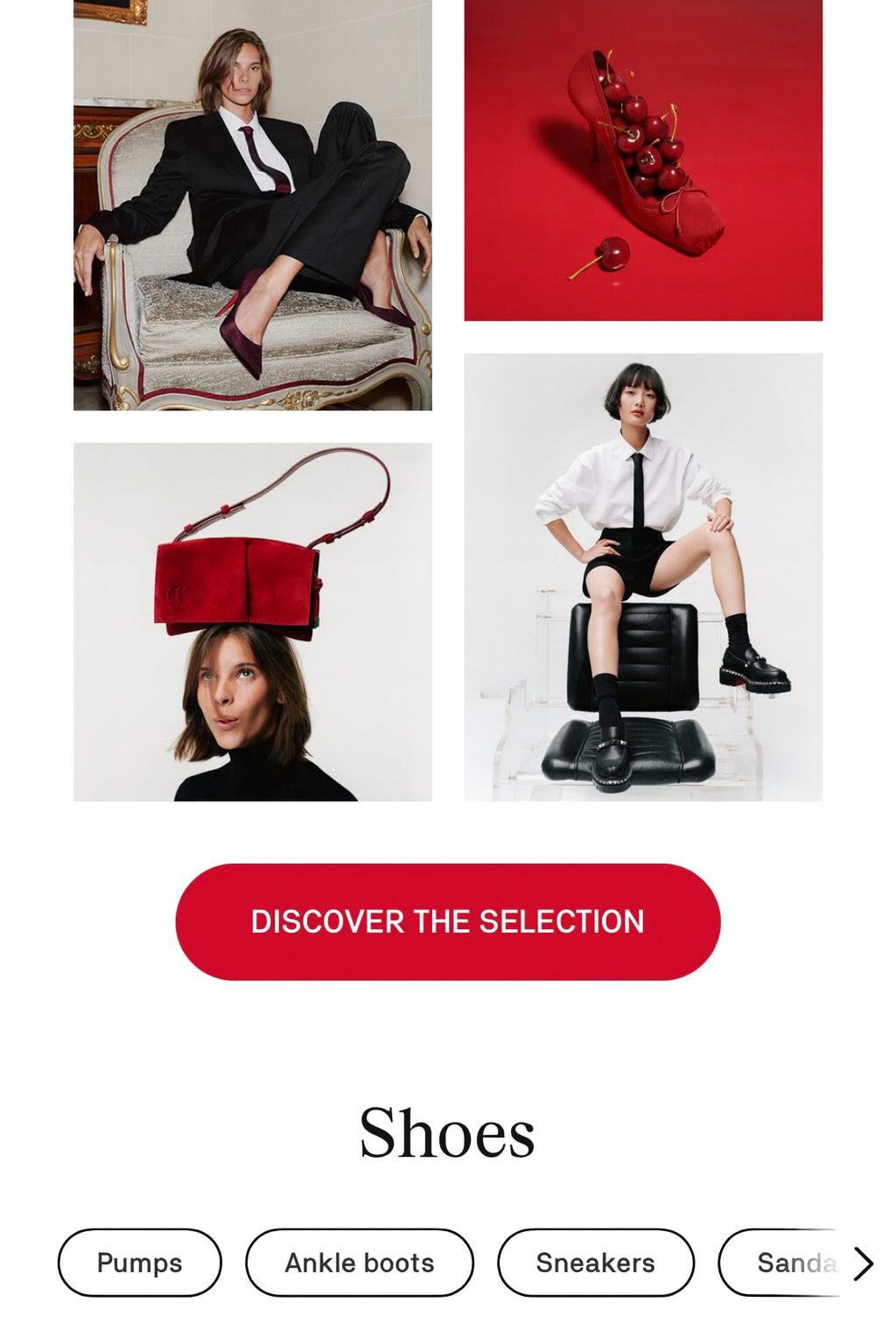Open the black loafers model photo
The height and width of the screenshot is (1344, 896).
pos(643,577)
